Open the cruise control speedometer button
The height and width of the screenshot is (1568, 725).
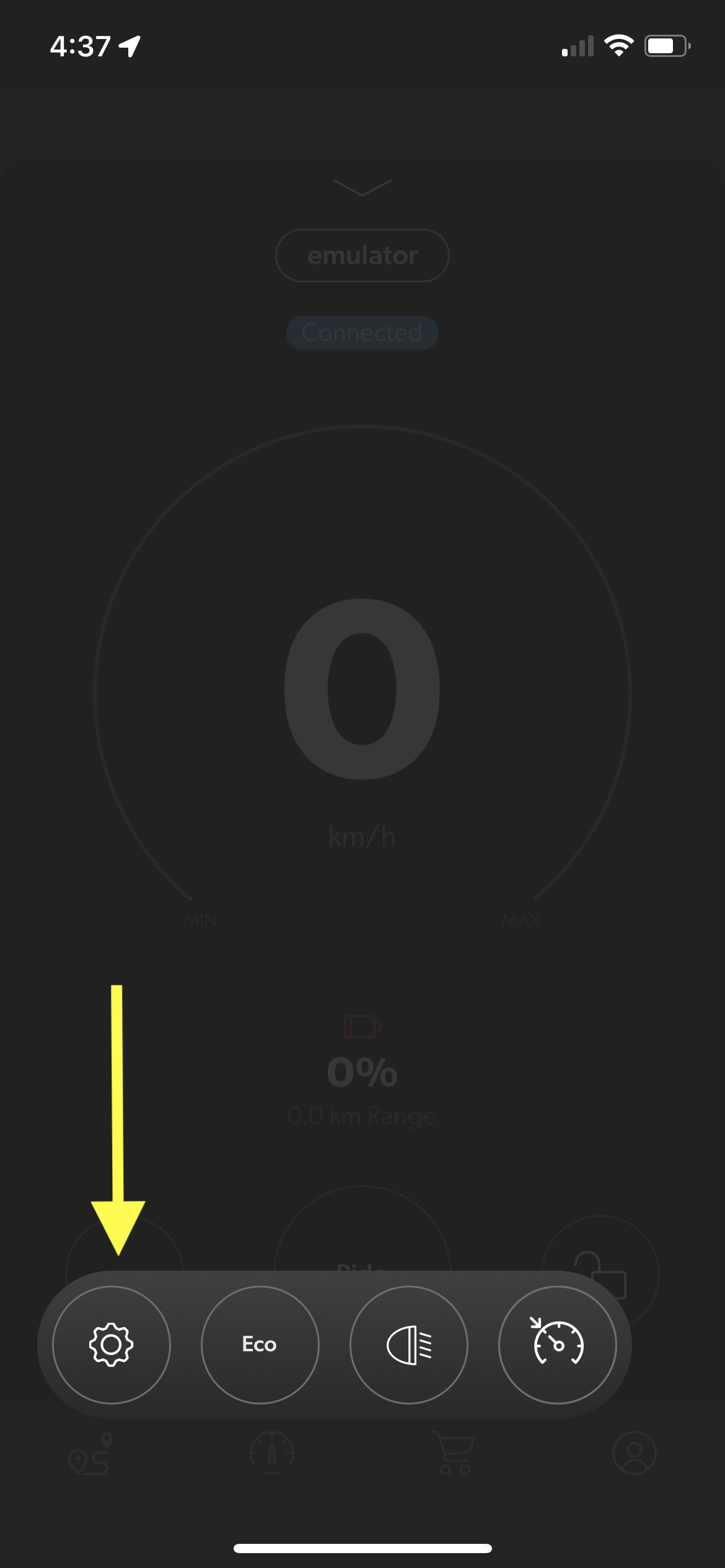click(x=558, y=1344)
